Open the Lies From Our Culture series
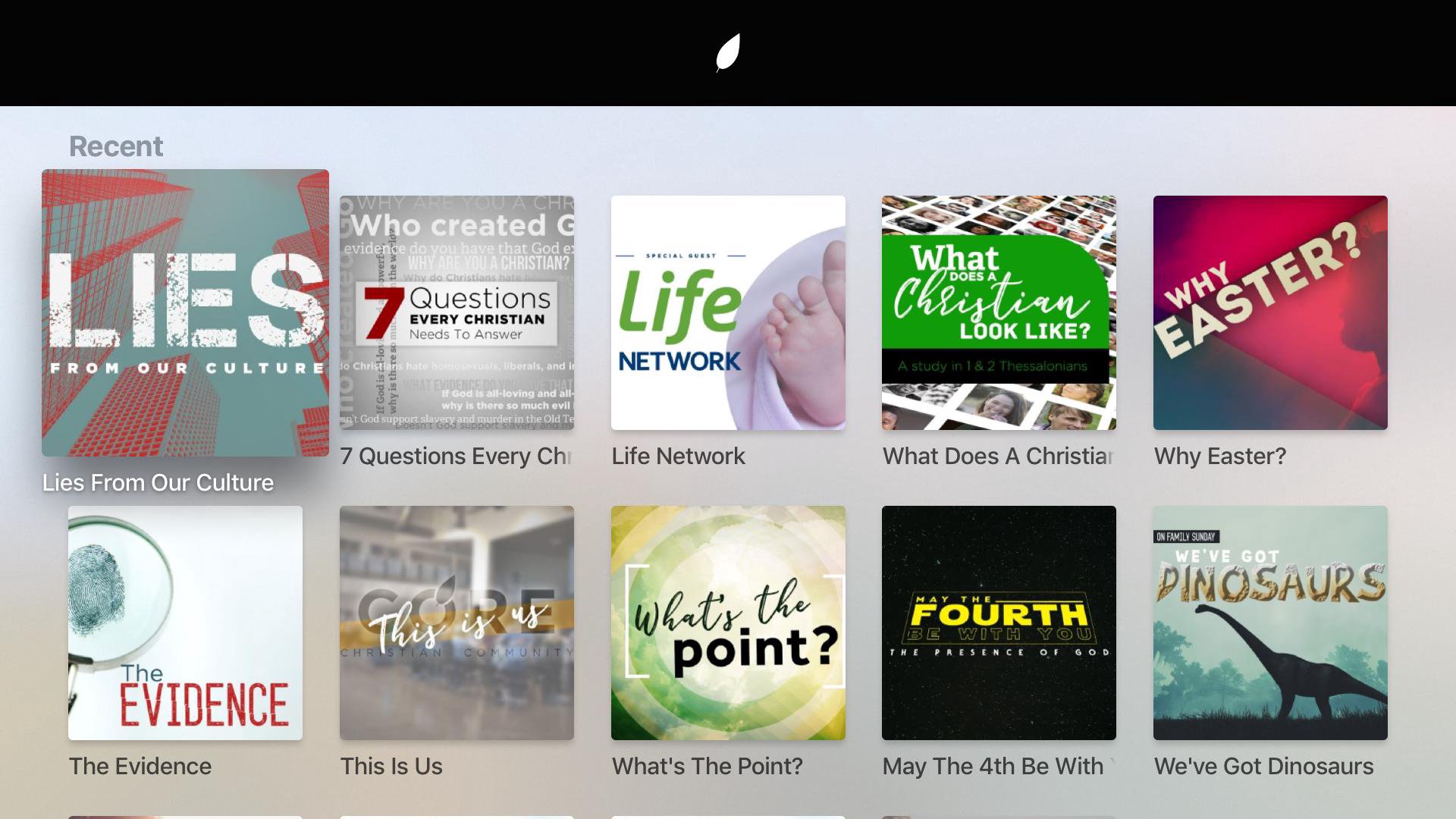The image size is (1456, 819). pos(185,312)
